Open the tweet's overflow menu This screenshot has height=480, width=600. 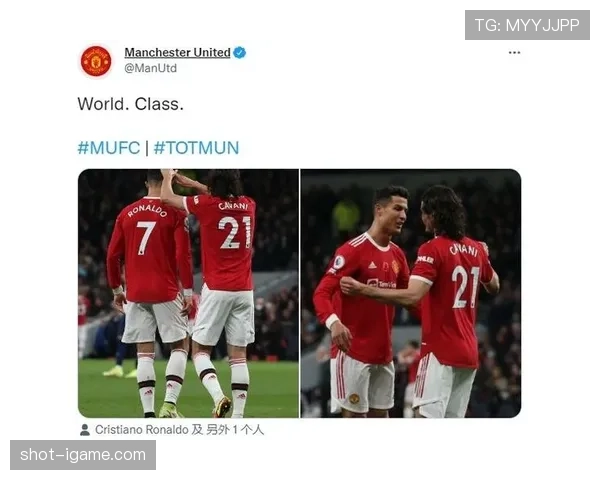tap(514, 52)
